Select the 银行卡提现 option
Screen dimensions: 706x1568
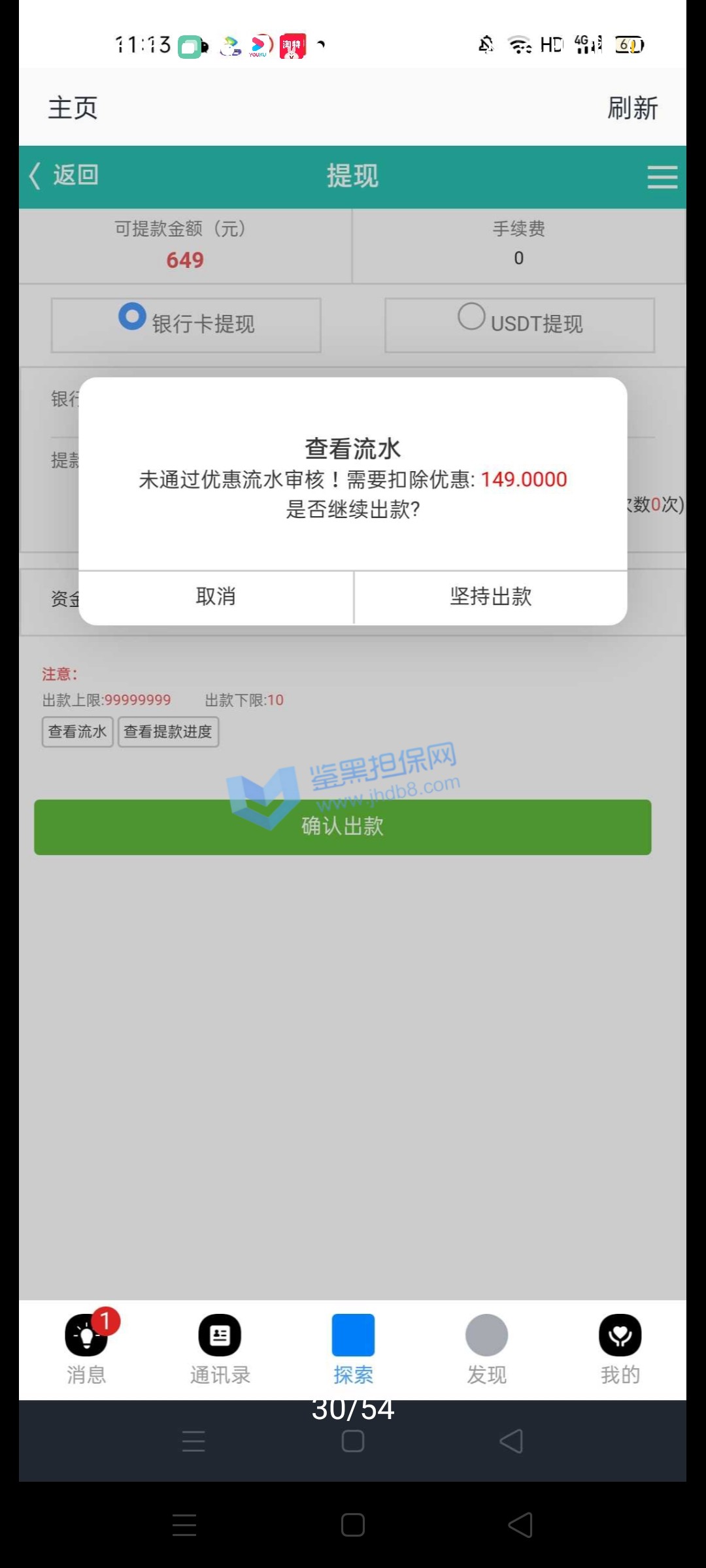[x=186, y=325]
